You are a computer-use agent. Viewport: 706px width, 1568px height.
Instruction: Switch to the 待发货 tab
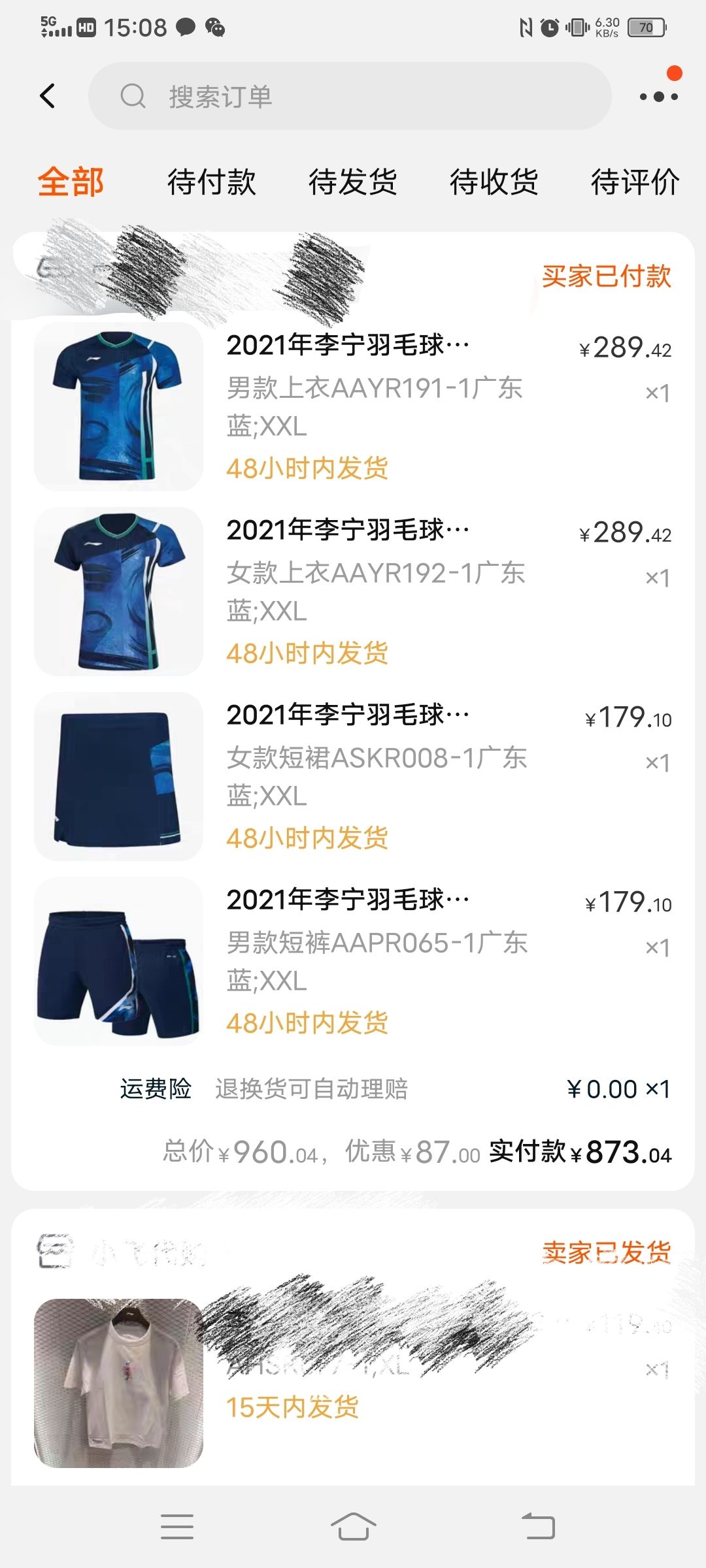(352, 182)
